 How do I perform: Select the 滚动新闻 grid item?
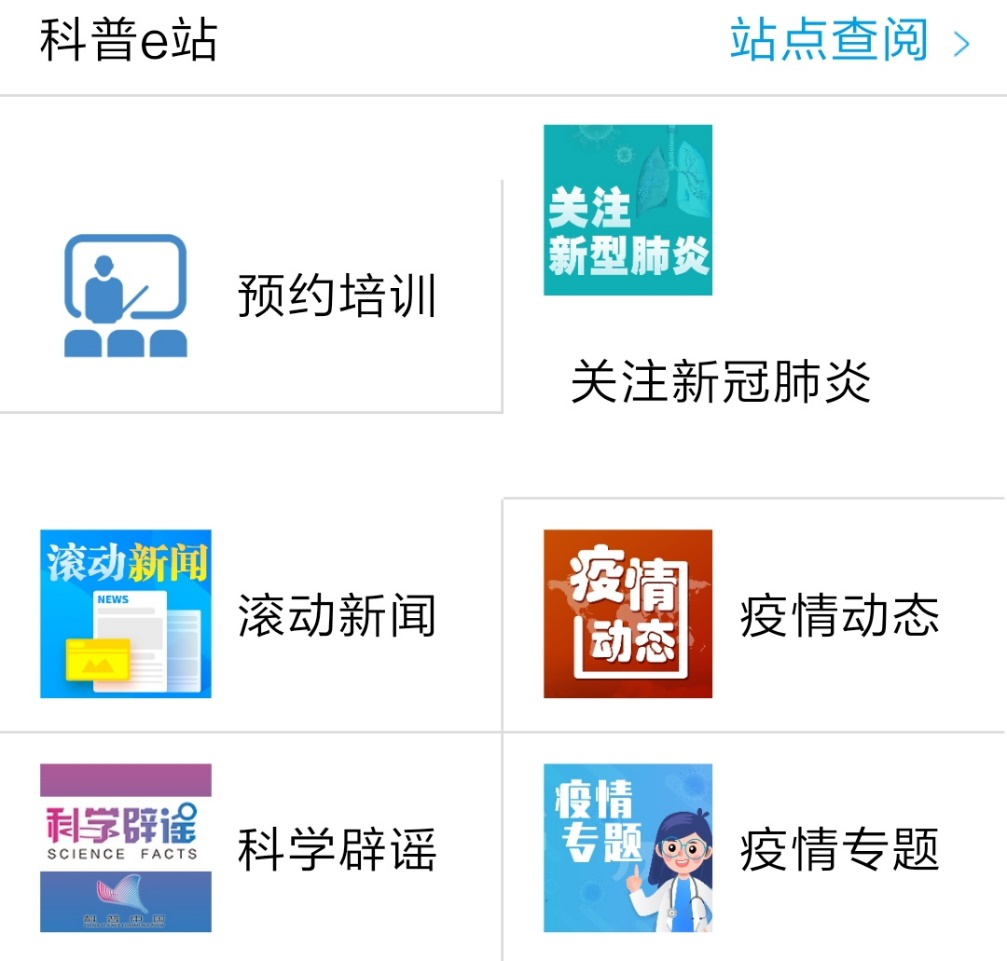tap(250, 614)
